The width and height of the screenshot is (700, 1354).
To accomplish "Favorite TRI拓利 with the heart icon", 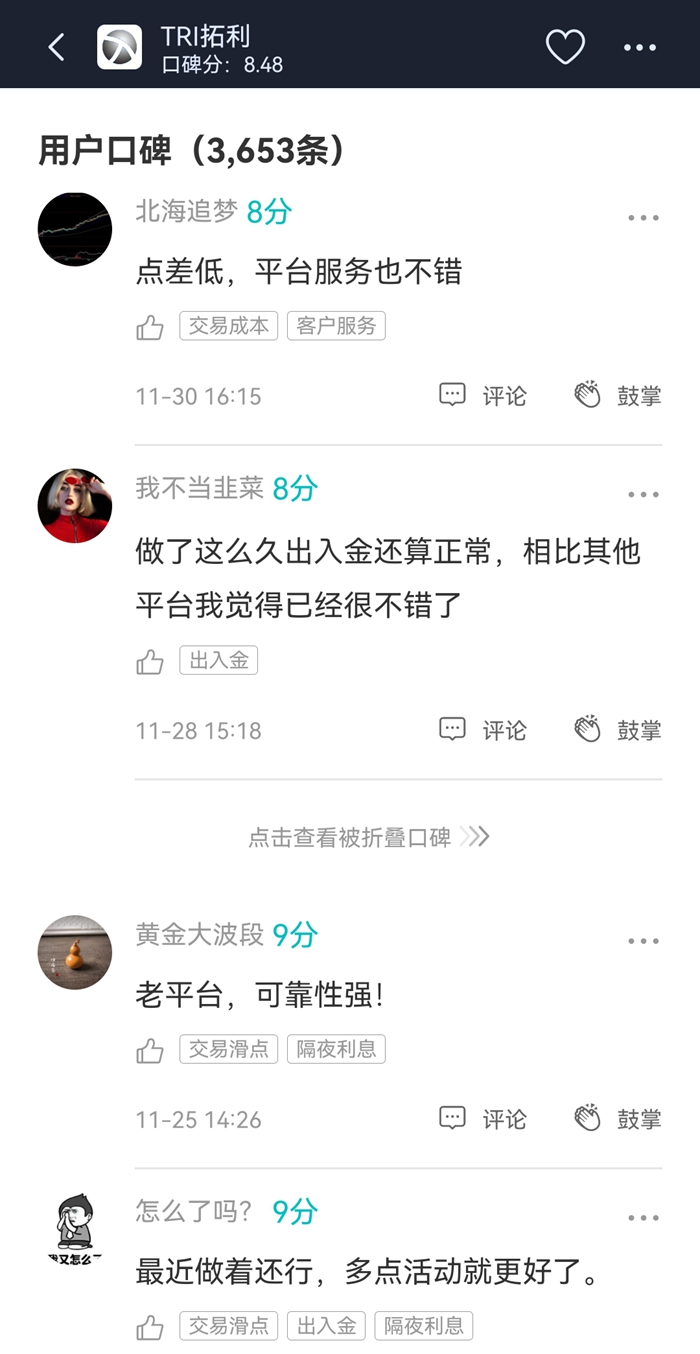I will tap(565, 46).
